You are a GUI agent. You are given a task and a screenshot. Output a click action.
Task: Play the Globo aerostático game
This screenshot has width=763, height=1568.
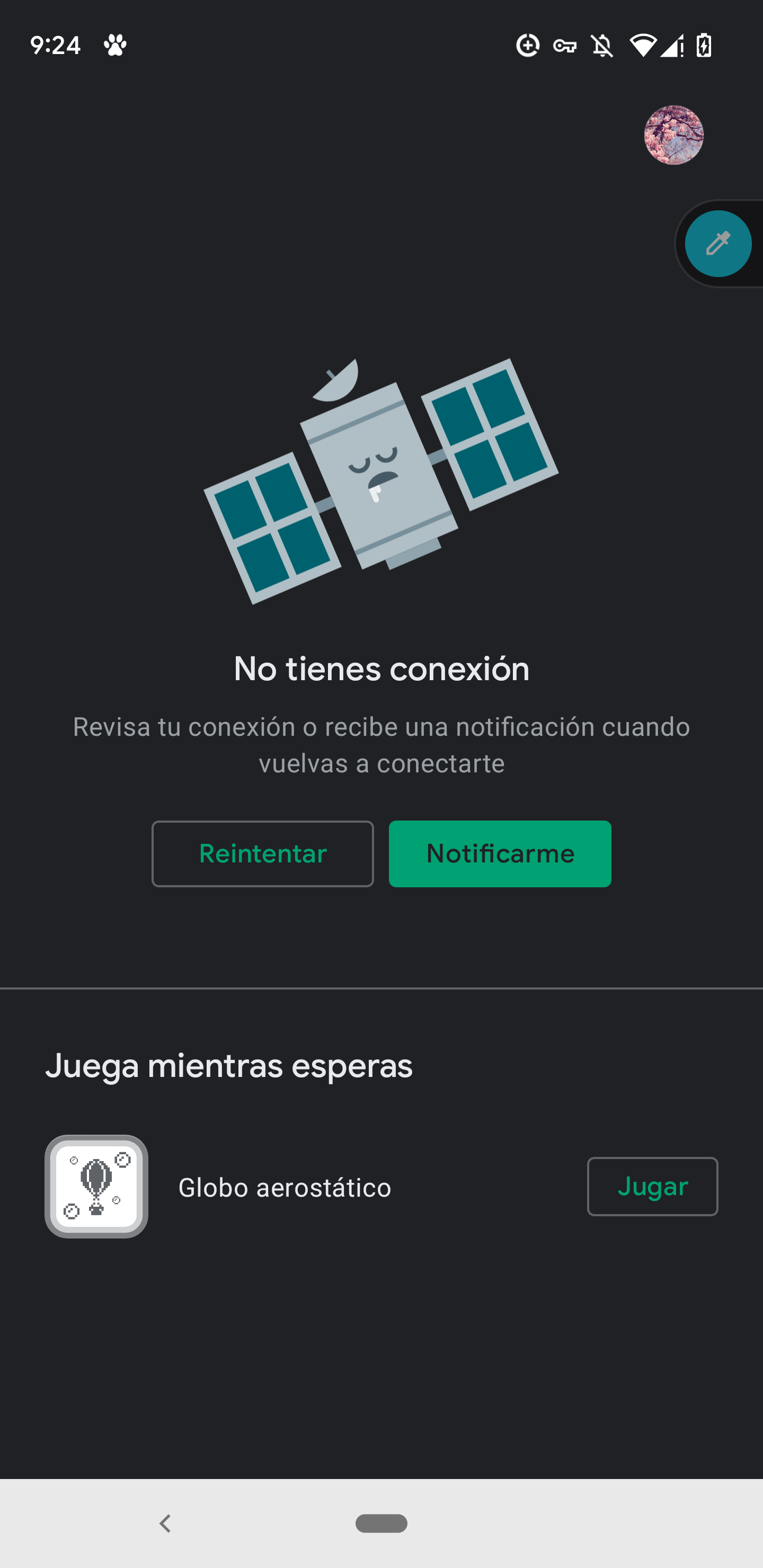point(652,1187)
